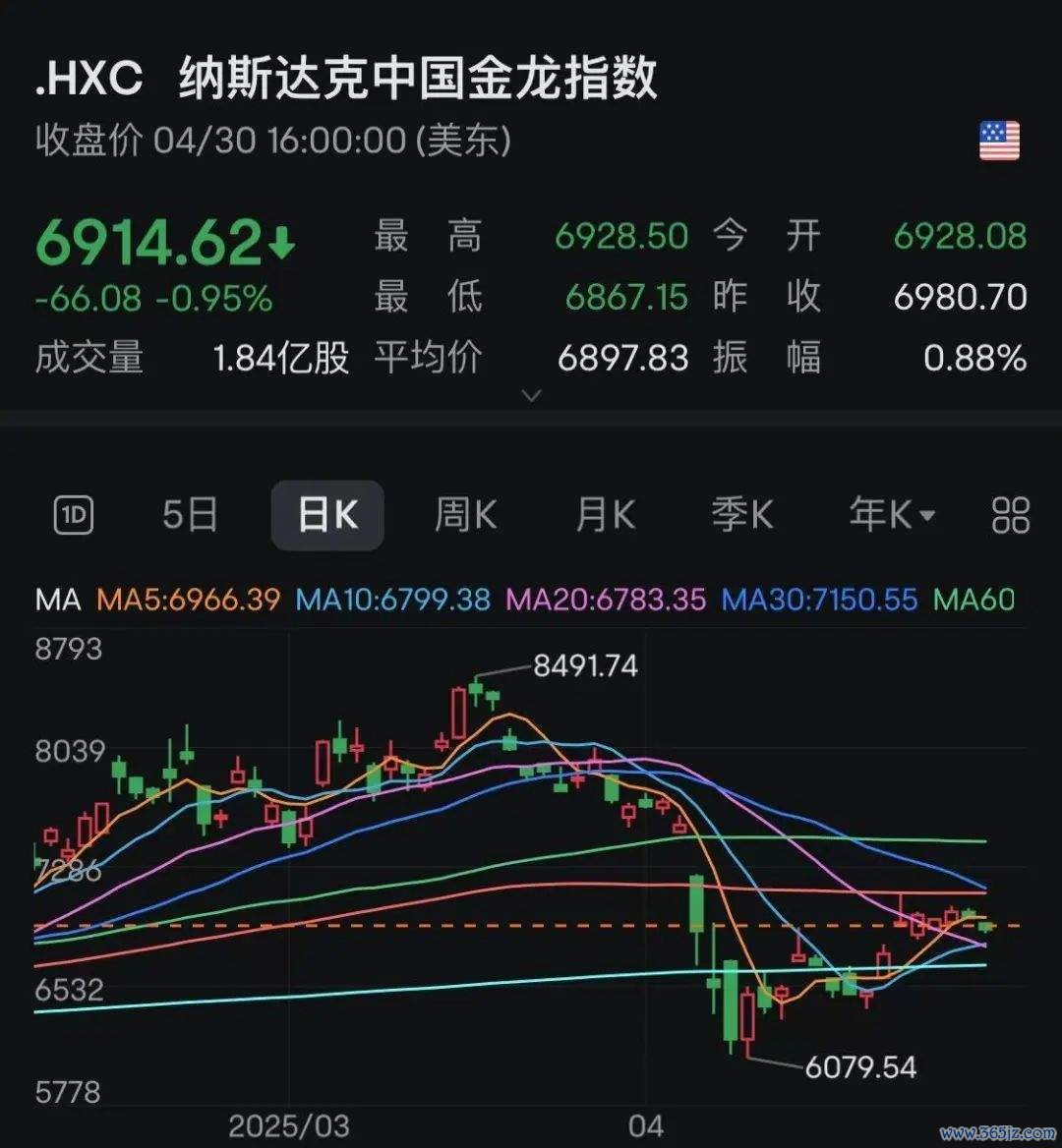This screenshot has width=1062, height=1148.
Task: Switch to the 月K monthly chart
Action: tap(605, 515)
